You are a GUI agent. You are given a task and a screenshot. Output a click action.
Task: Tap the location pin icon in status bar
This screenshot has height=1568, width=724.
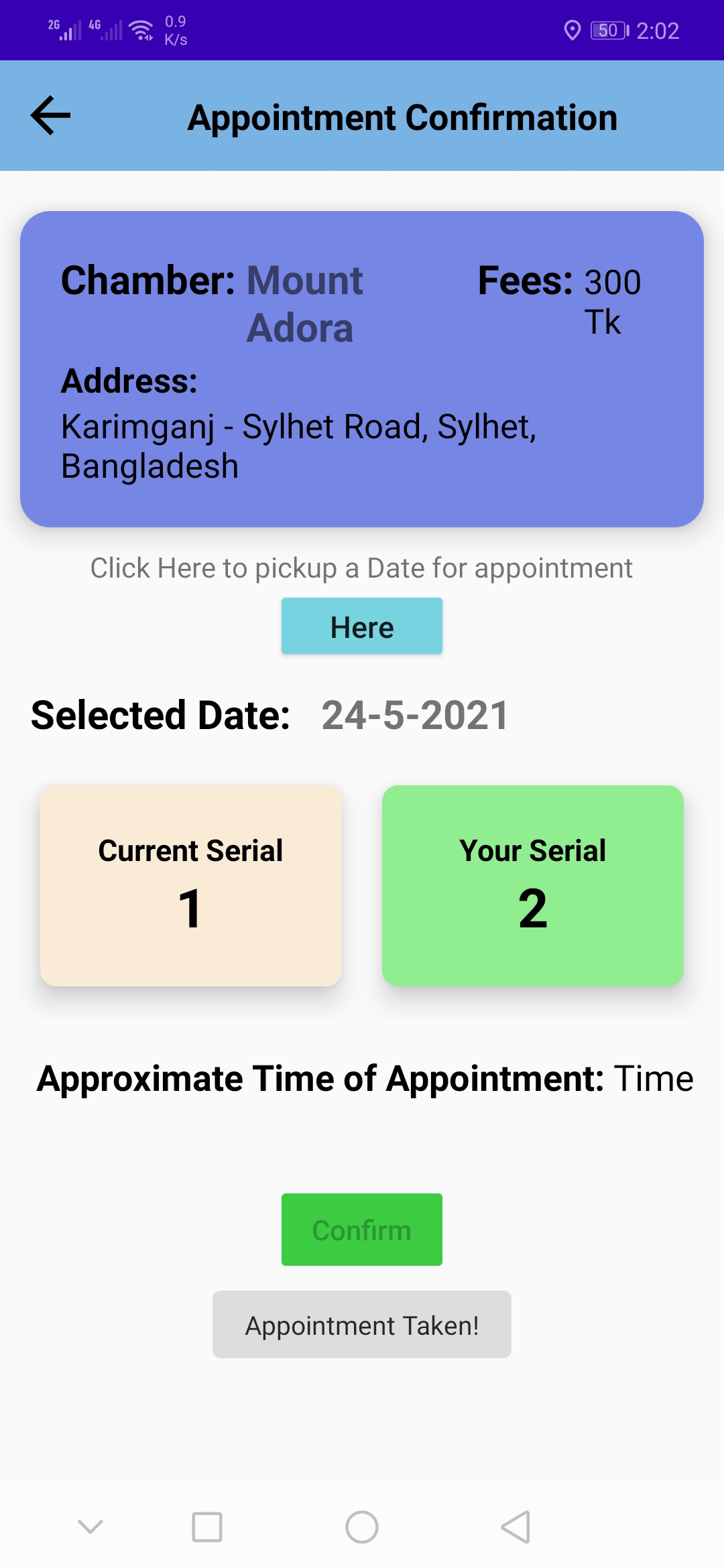(573, 29)
